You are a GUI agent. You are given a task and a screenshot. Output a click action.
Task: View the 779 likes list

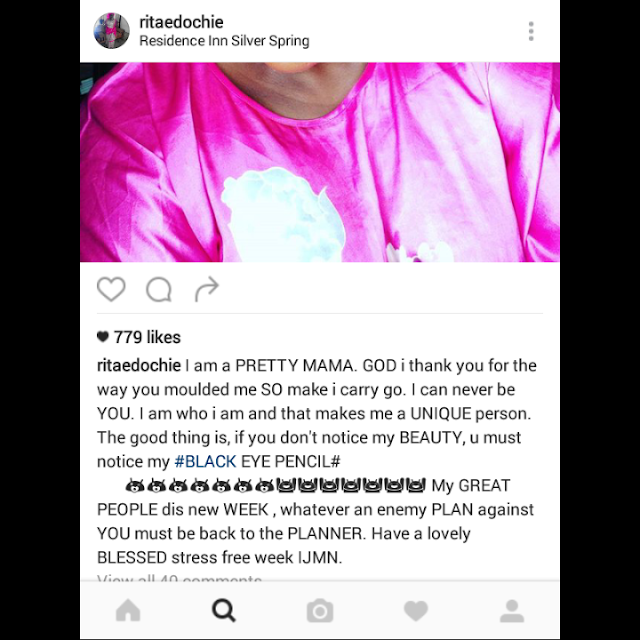click(139, 337)
